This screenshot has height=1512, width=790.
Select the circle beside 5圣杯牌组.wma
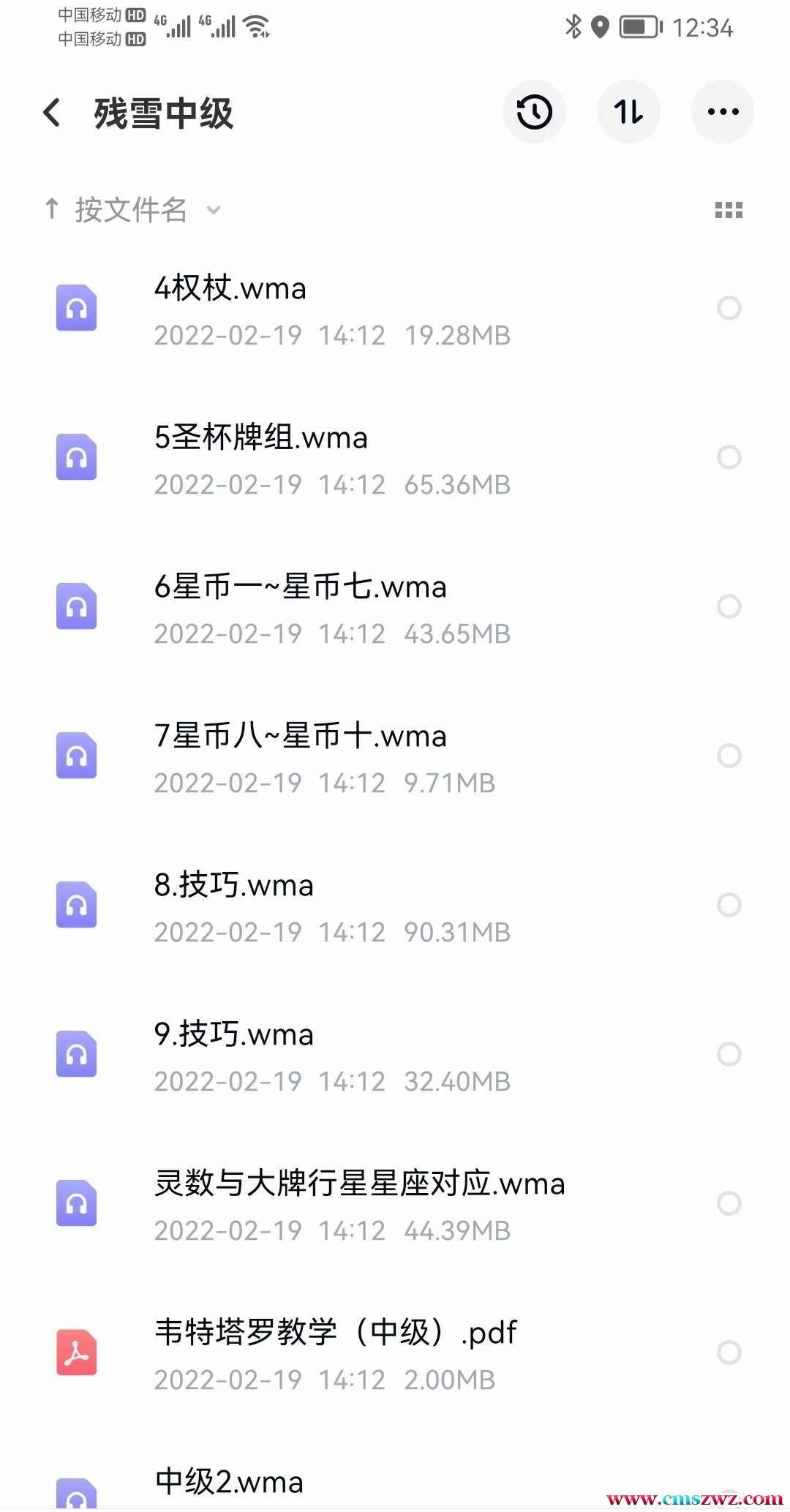coord(729,458)
